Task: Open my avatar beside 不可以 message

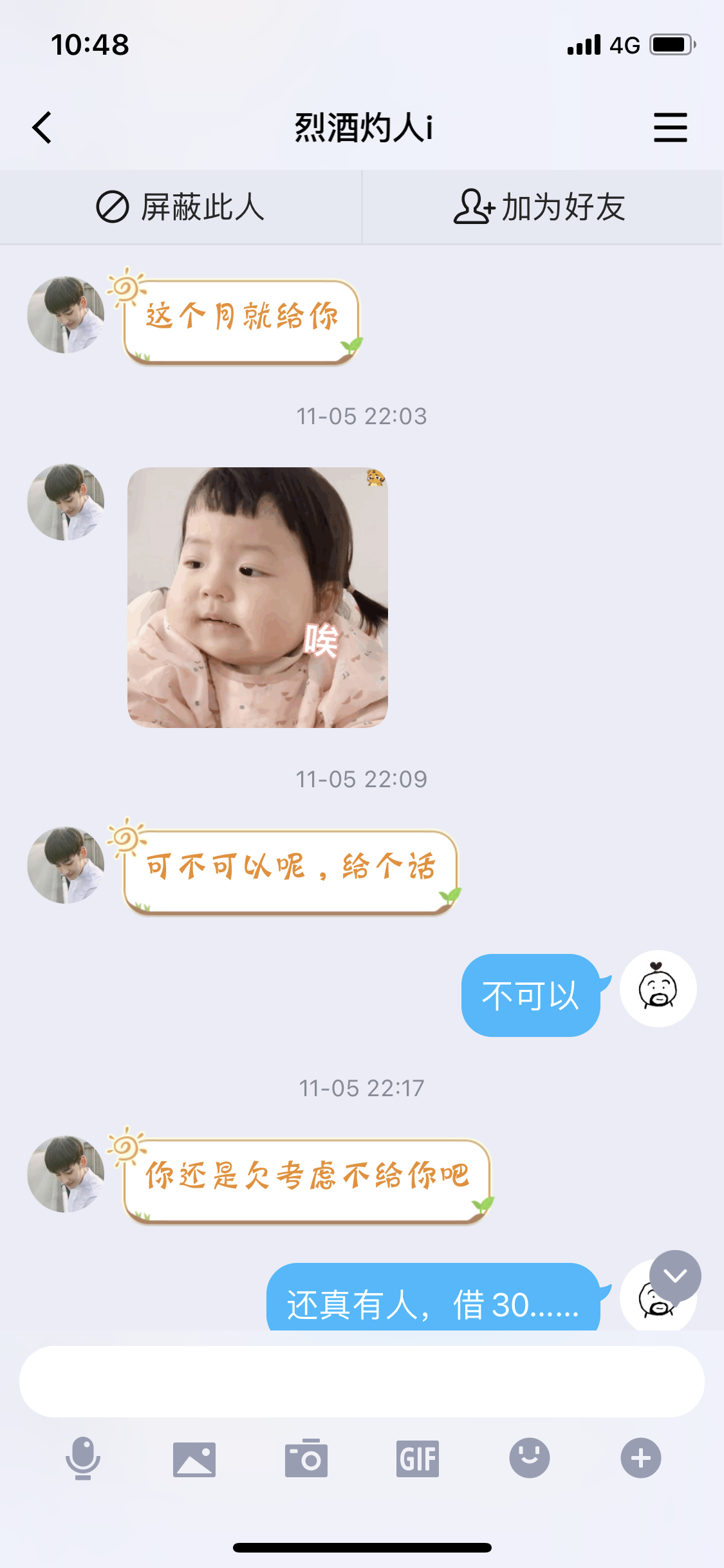Action: pos(658,989)
